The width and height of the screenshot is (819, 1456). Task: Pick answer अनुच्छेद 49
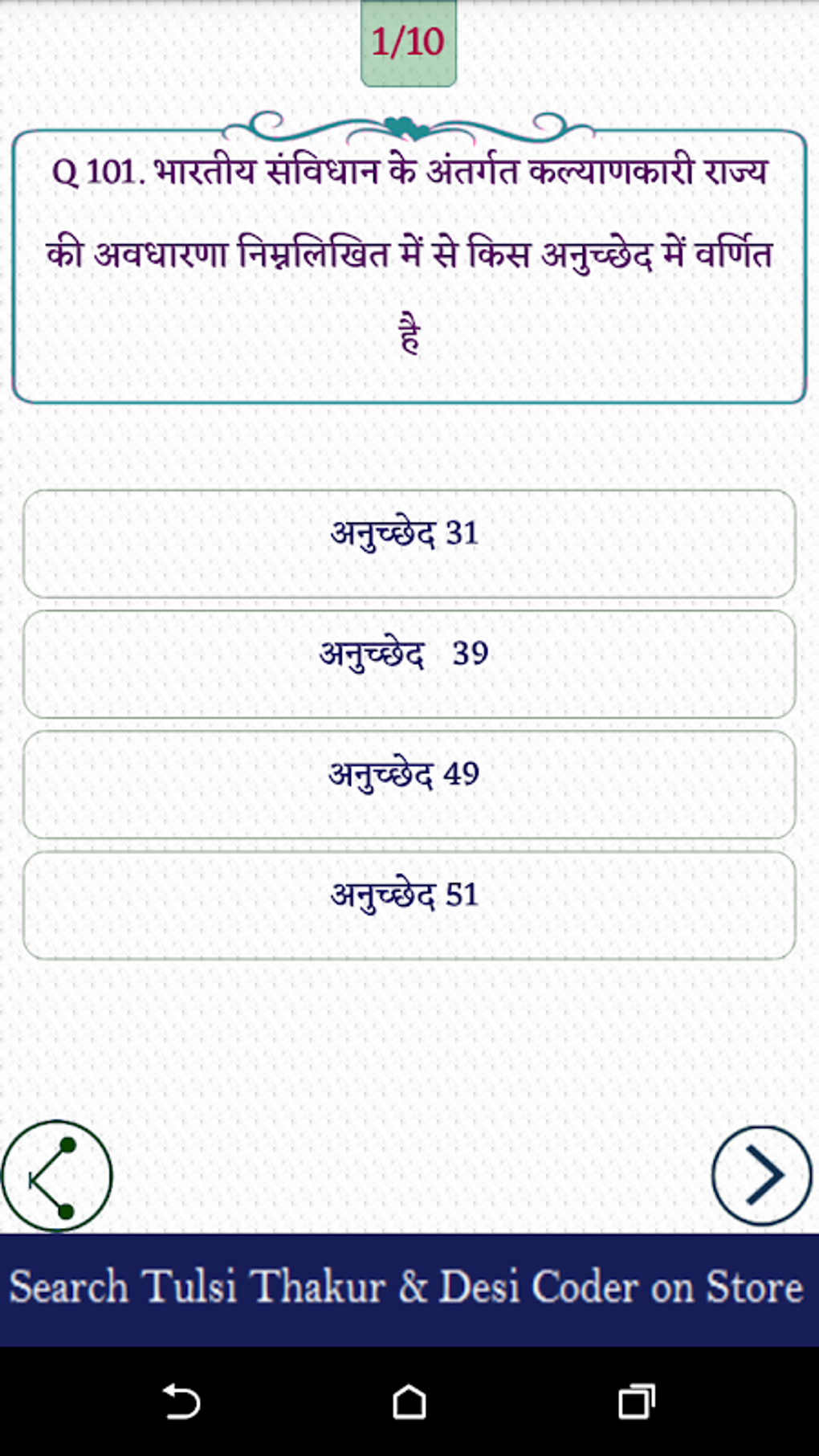[x=409, y=784]
